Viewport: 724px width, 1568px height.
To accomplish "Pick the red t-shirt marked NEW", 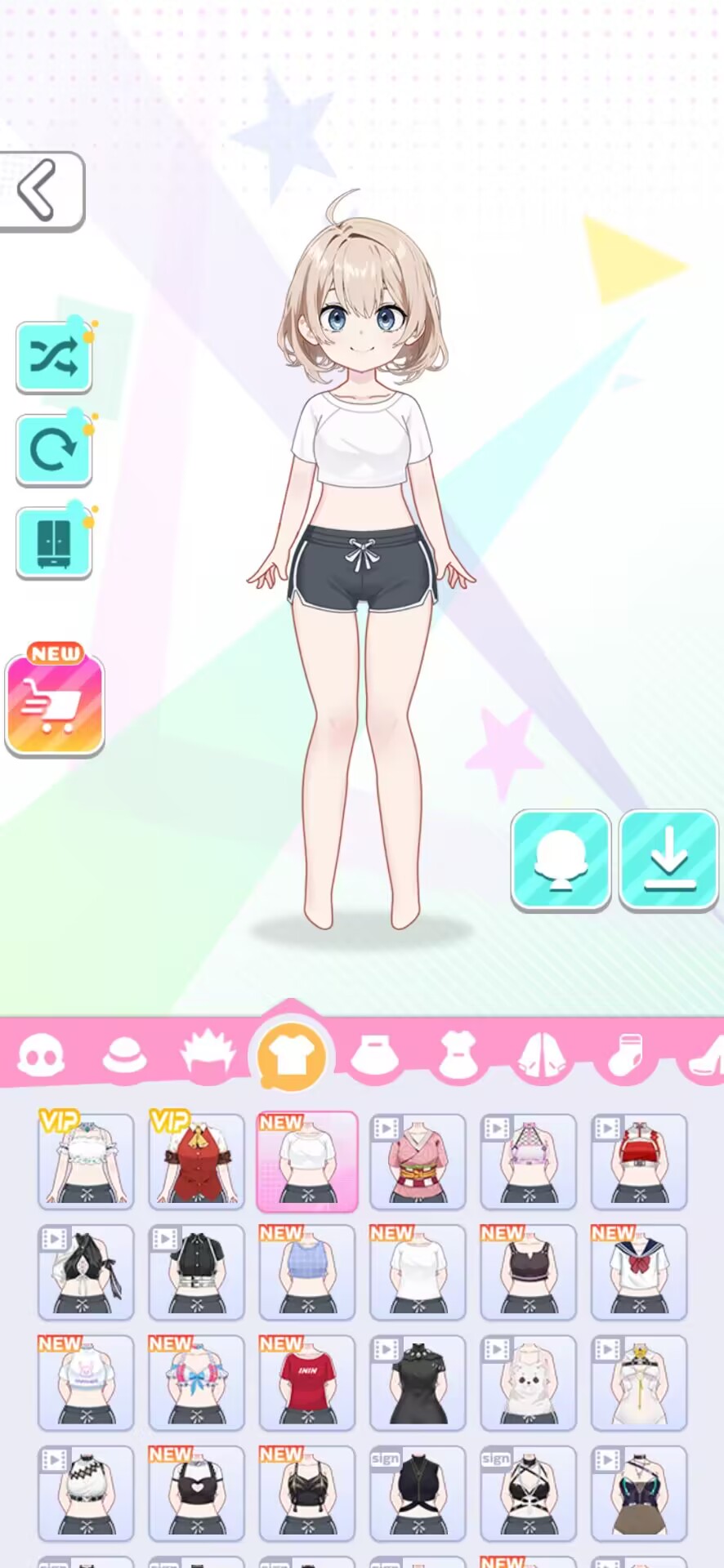I will [307, 1383].
